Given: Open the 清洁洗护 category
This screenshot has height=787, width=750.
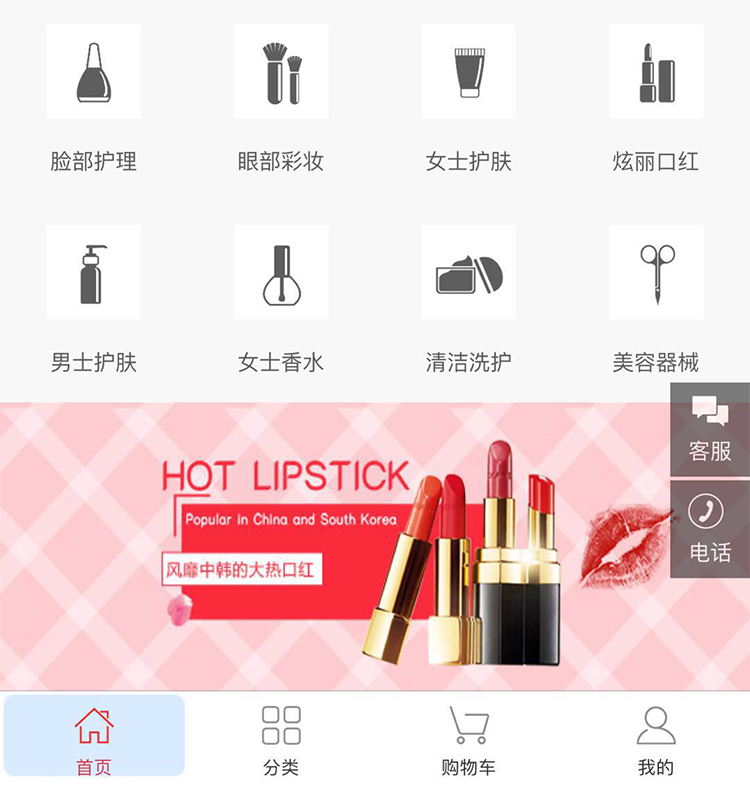Looking at the screenshot, I should tap(468, 300).
